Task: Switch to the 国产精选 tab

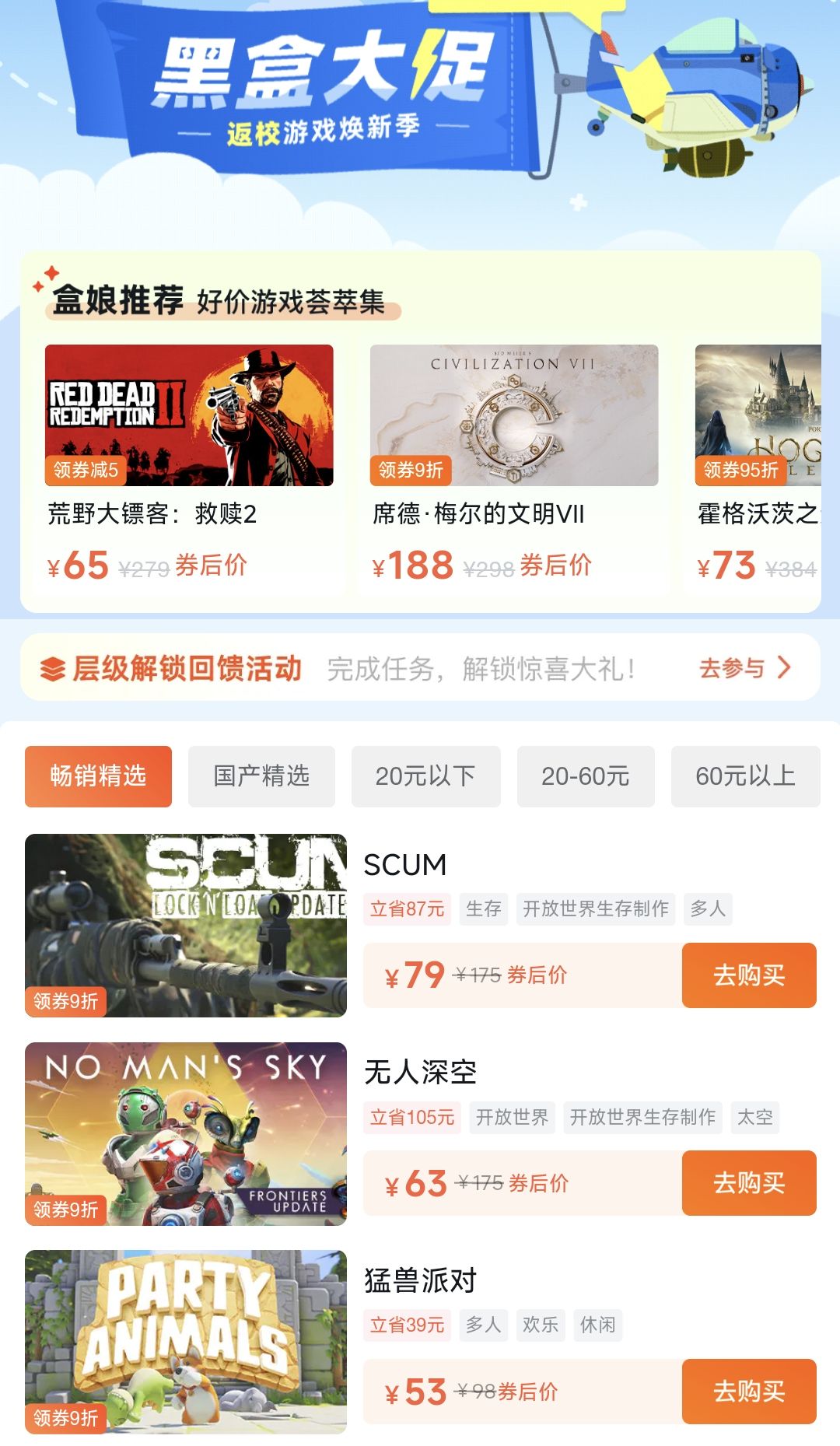Action: [x=261, y=776]
